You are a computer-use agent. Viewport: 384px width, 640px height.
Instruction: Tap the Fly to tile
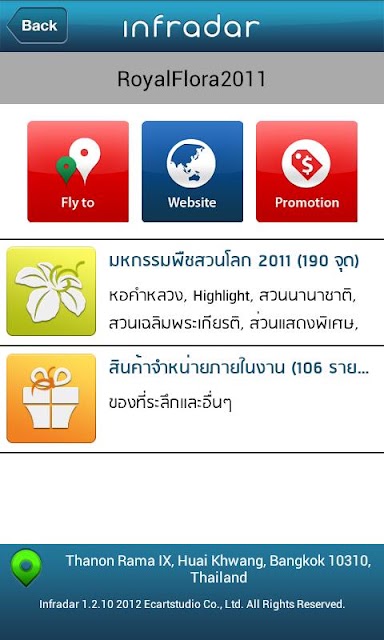click(78, 171)
